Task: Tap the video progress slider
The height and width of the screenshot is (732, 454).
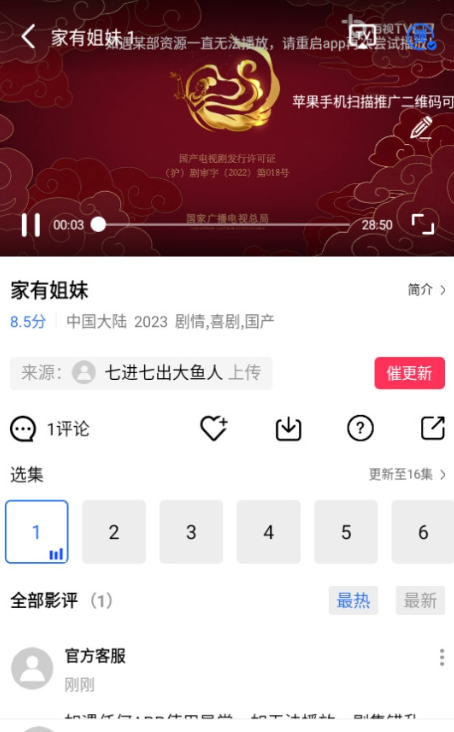Action: 224,225
